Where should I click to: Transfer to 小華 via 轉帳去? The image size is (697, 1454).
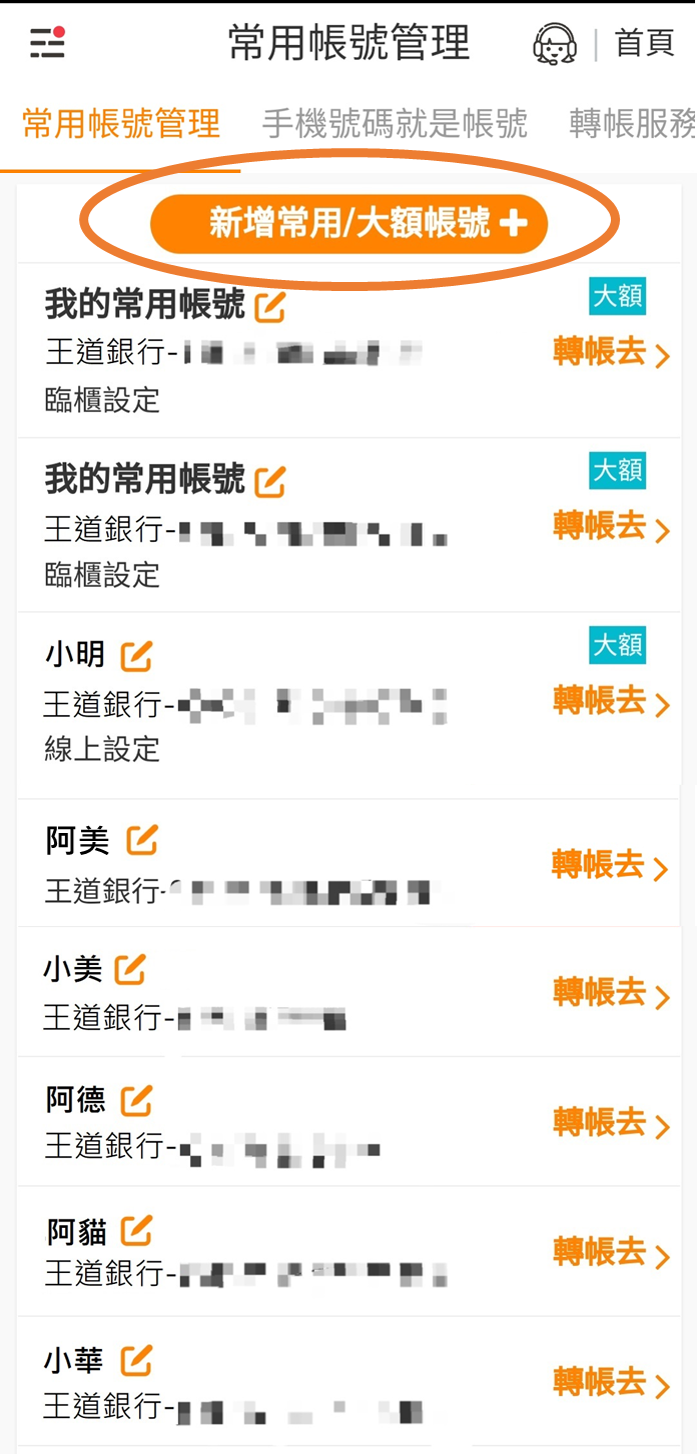coord(610,1383)
